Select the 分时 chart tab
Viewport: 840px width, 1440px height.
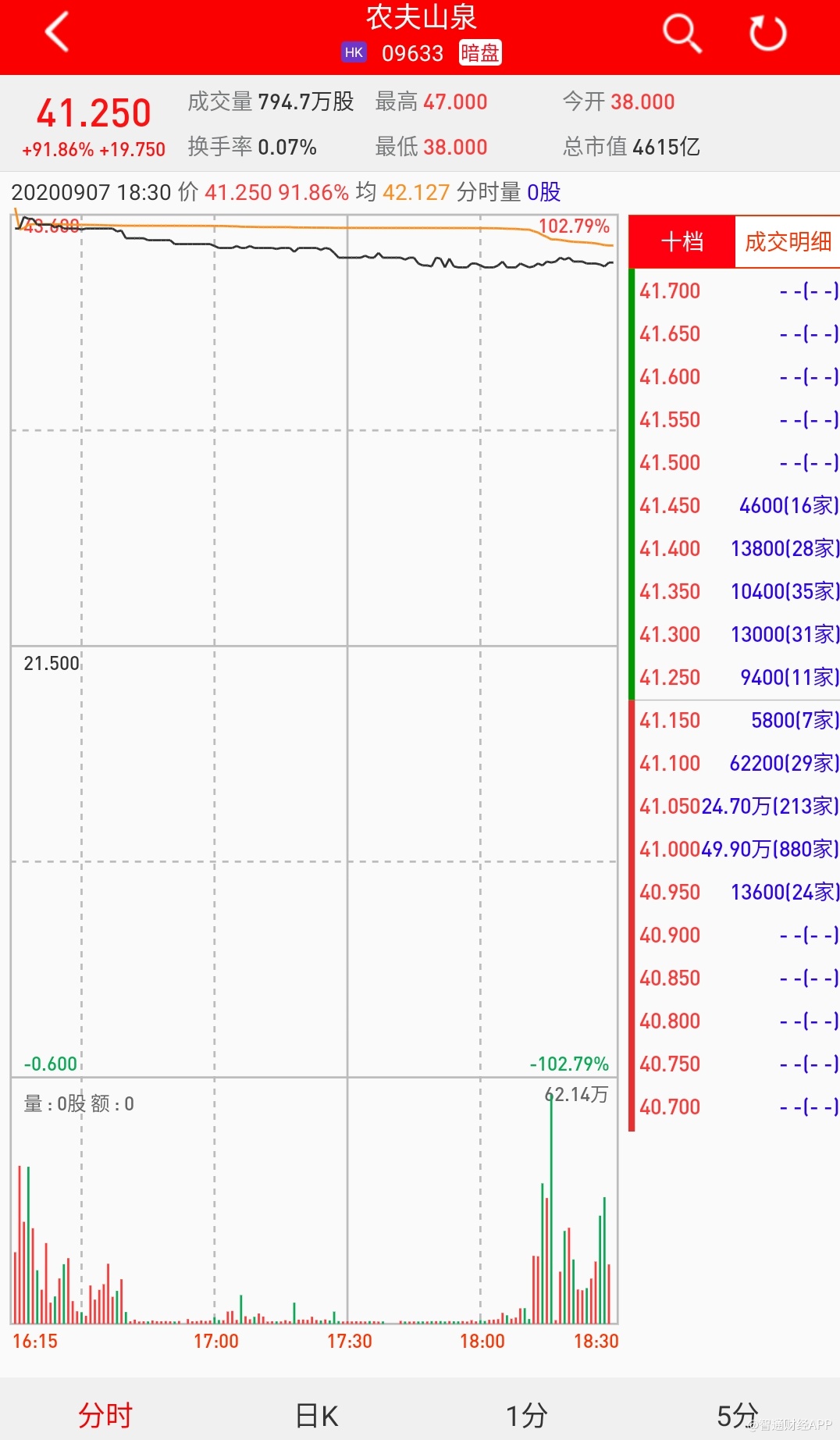point(105,1414)
